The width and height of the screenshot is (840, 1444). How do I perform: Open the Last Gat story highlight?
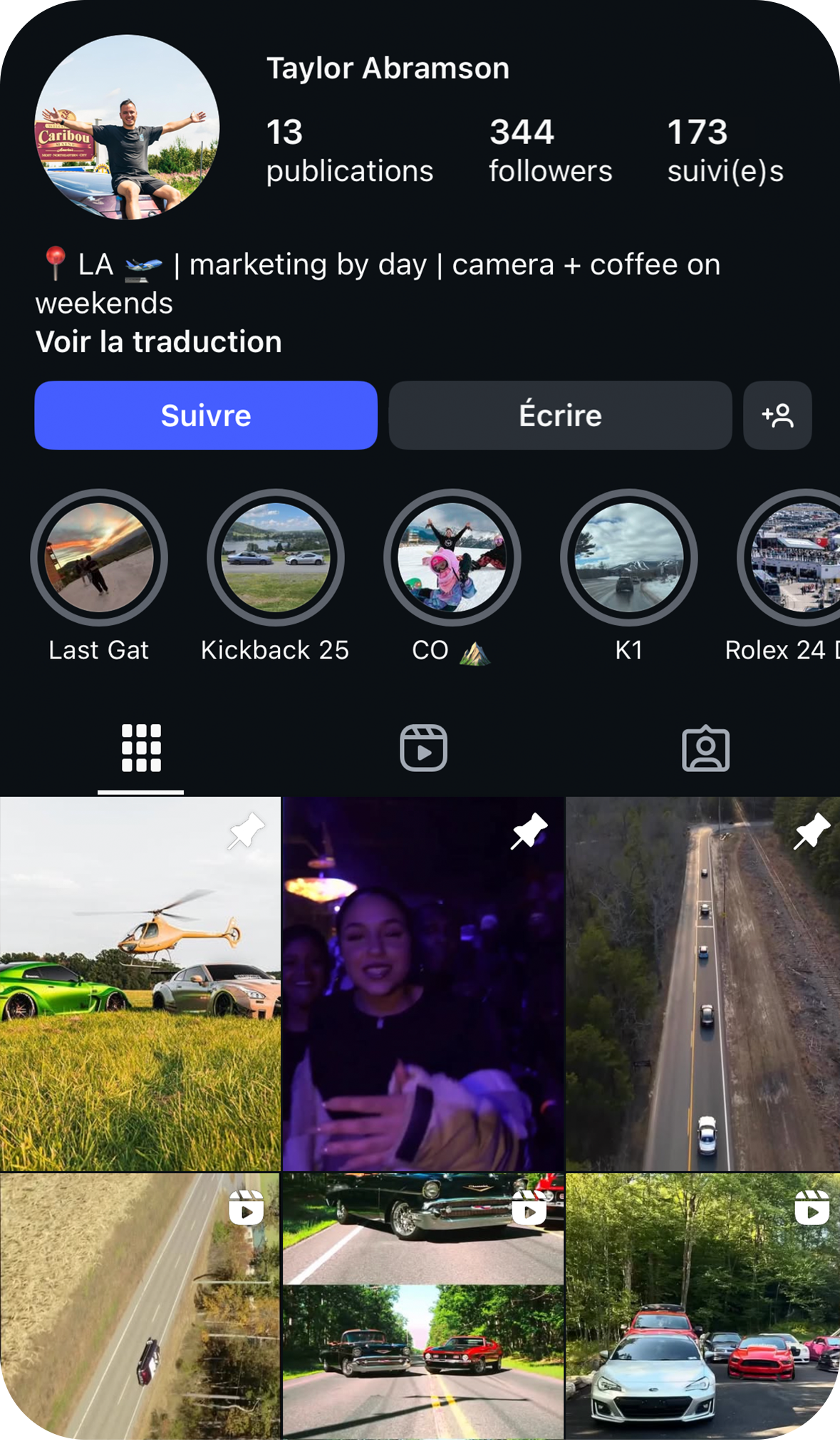coord(99,558)
